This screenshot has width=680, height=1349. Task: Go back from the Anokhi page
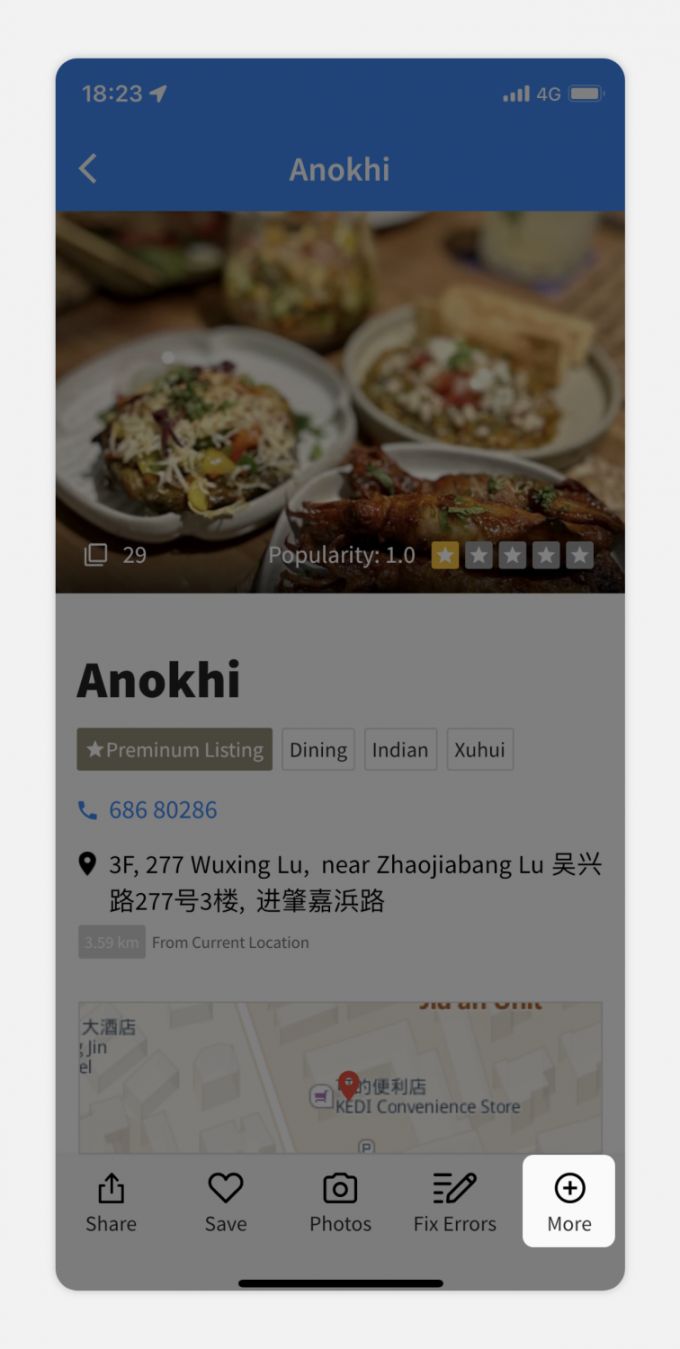click(x=88, y=169)
